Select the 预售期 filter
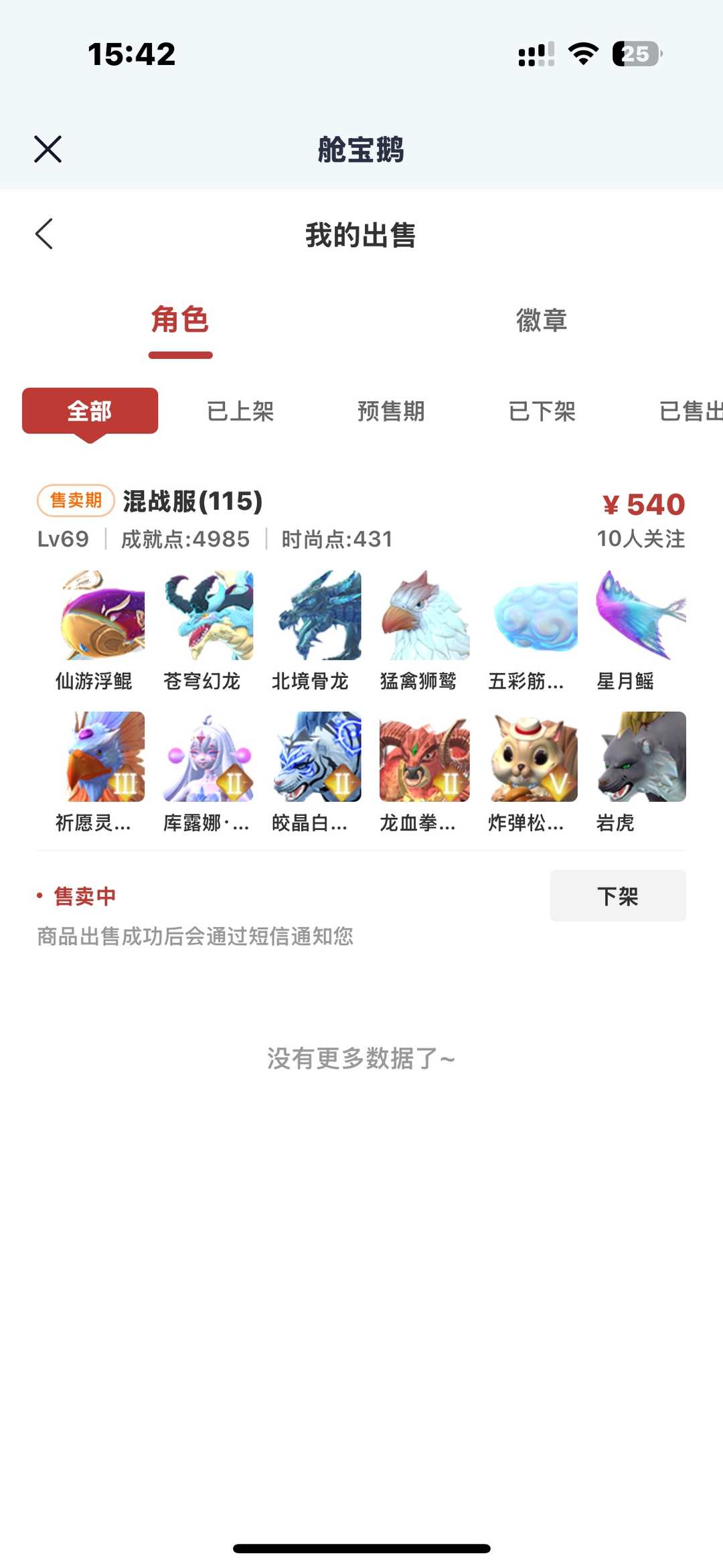 click(392, 413)
